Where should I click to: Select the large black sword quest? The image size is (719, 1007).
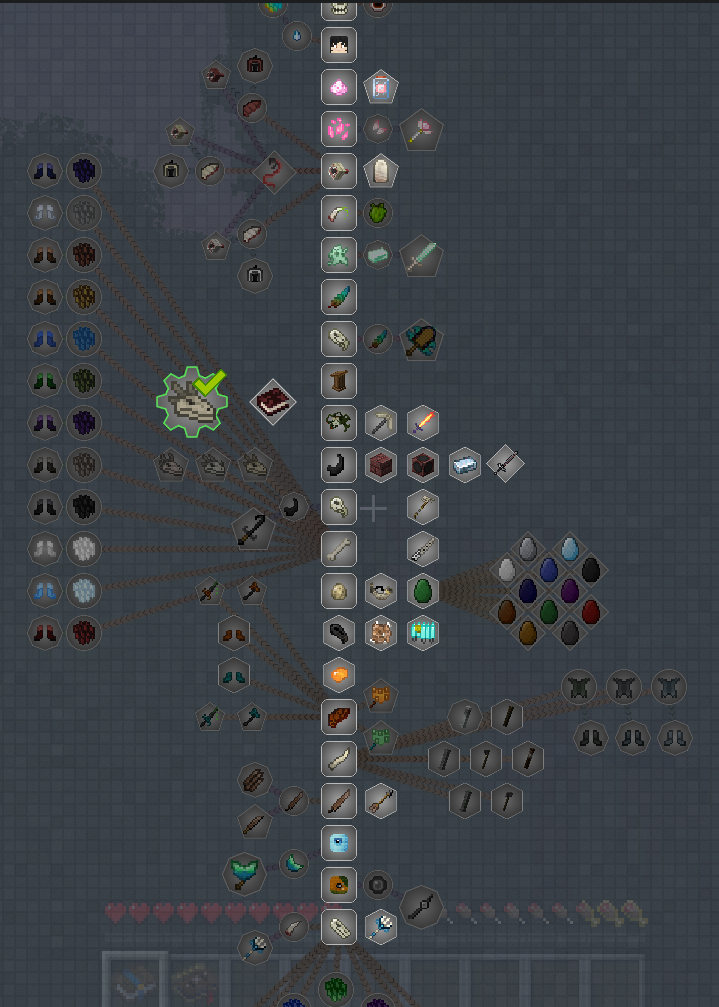[x=252, y=528]
